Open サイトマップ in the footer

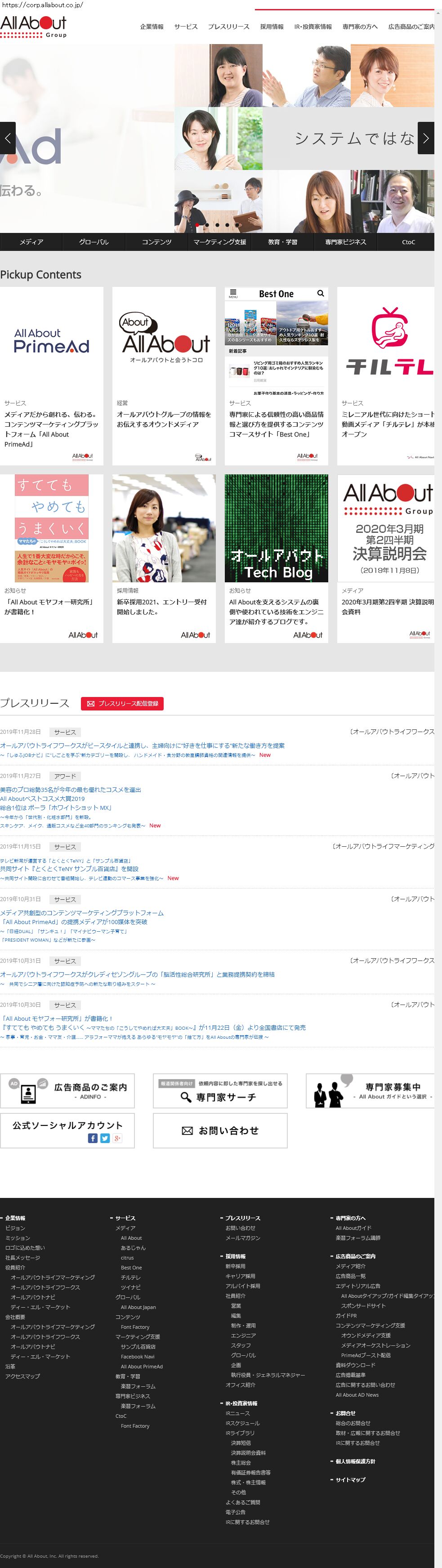[x=351, y=1480]
